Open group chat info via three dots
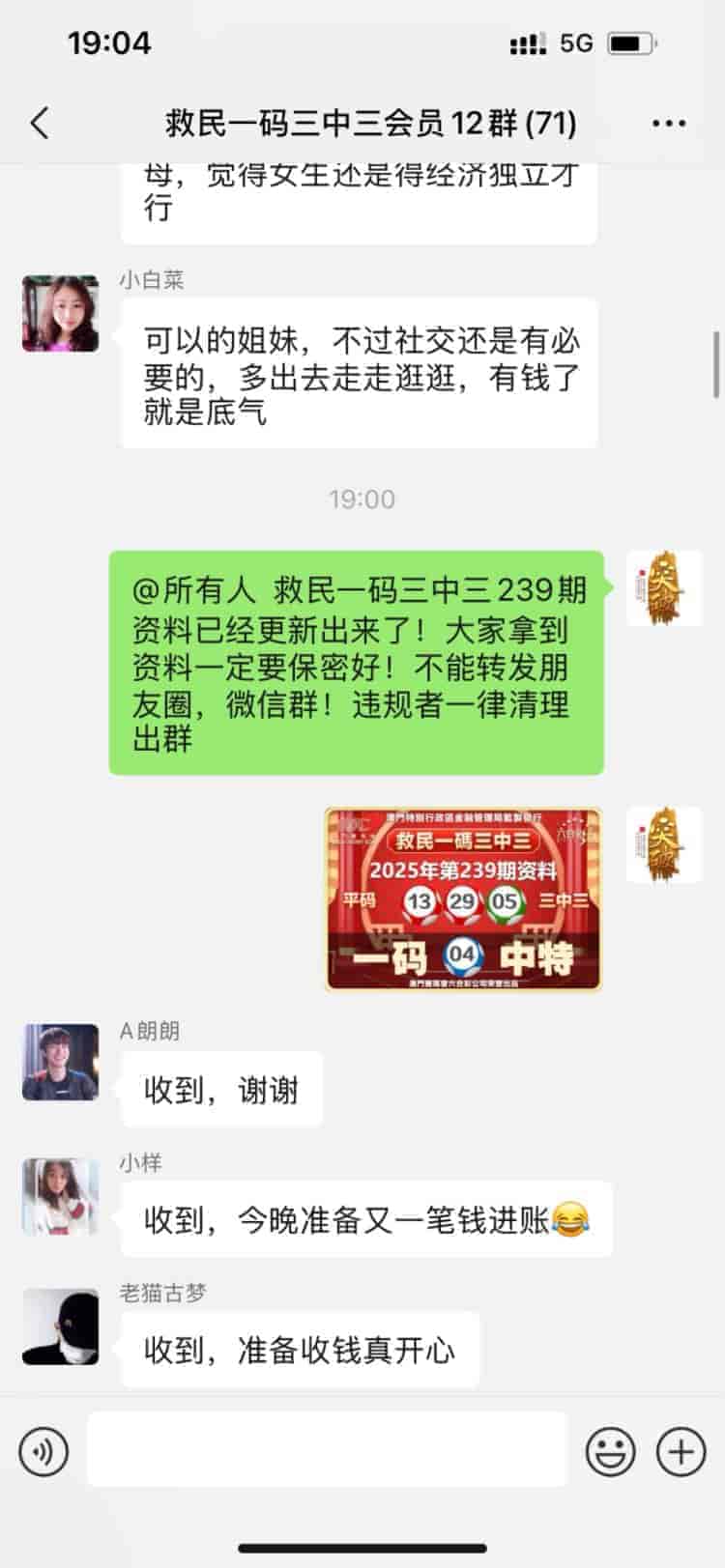 (669, 124)
